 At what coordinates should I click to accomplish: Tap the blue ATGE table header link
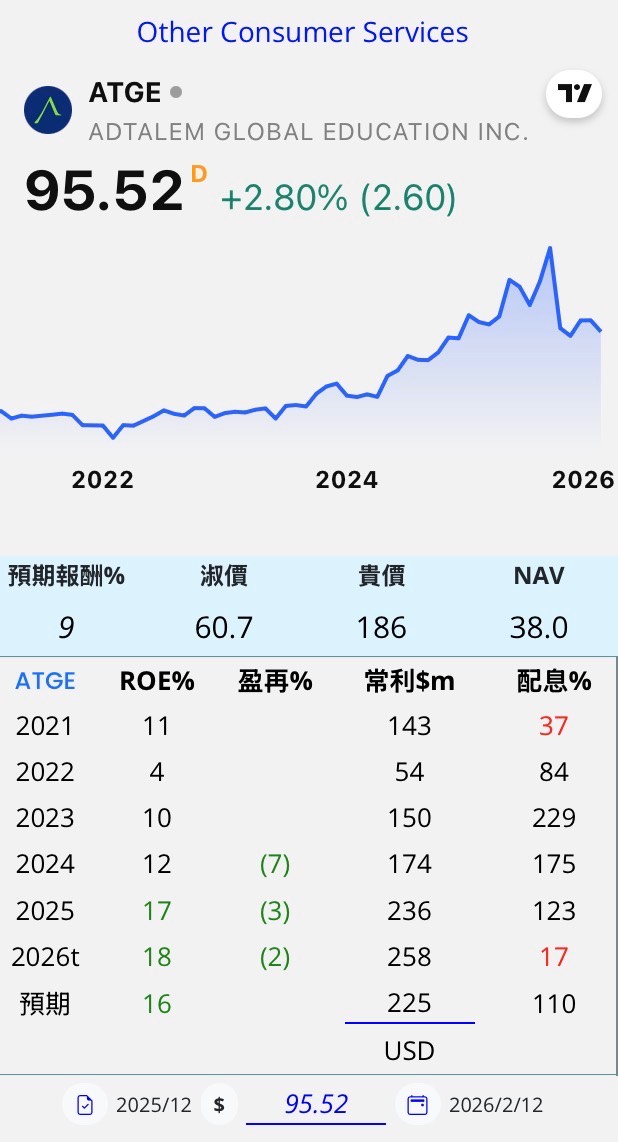45,681
